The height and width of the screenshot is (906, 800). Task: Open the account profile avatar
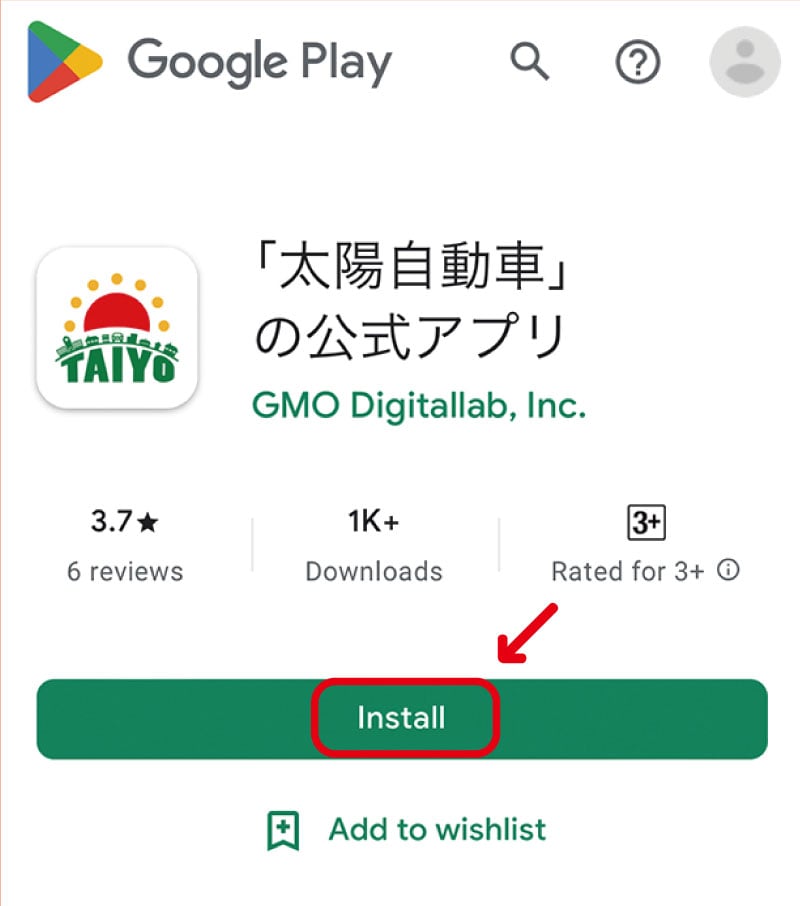744,62
